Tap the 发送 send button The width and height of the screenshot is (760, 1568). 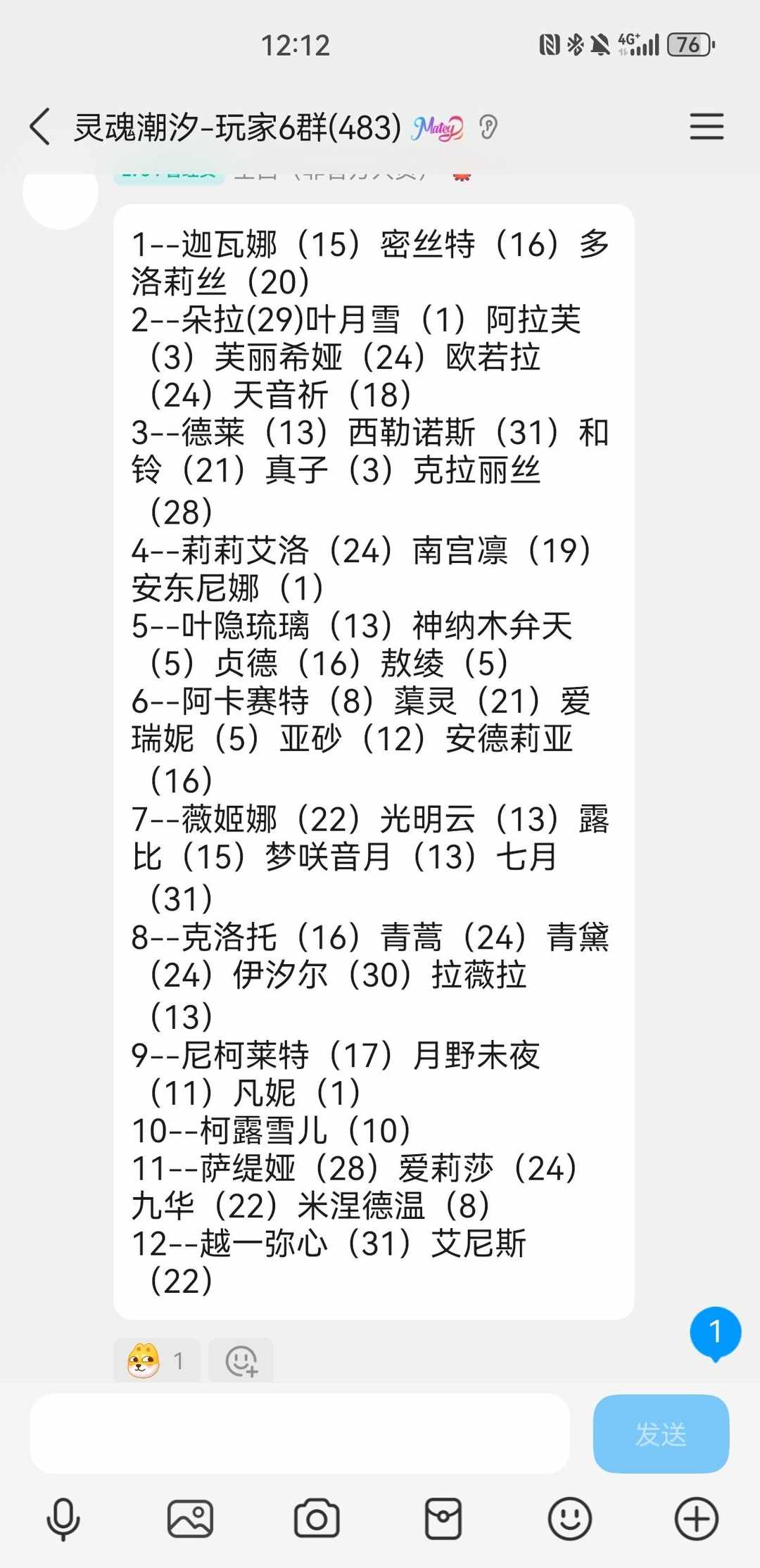point(661,1434)
